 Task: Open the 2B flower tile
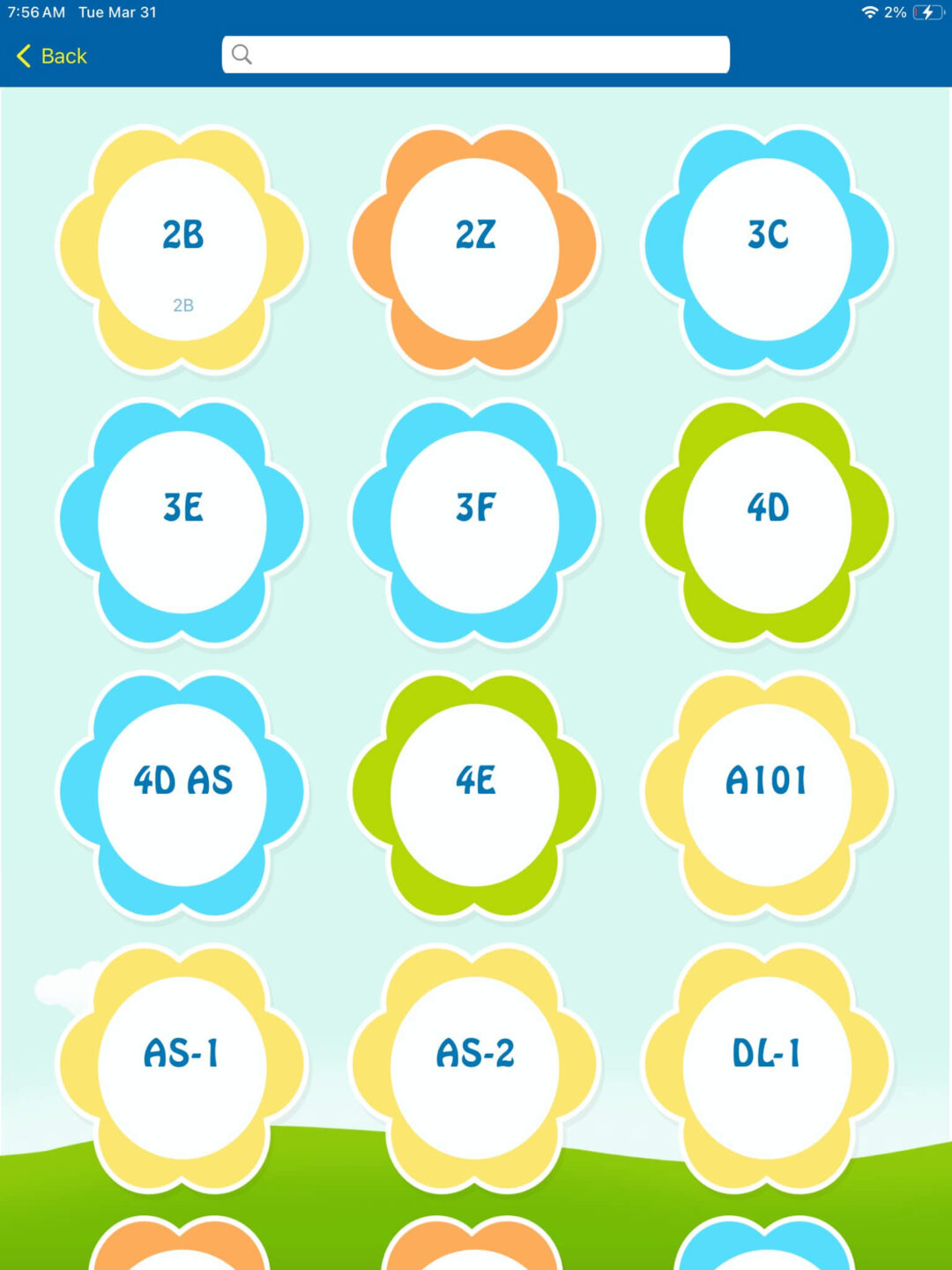click(182, 250)
